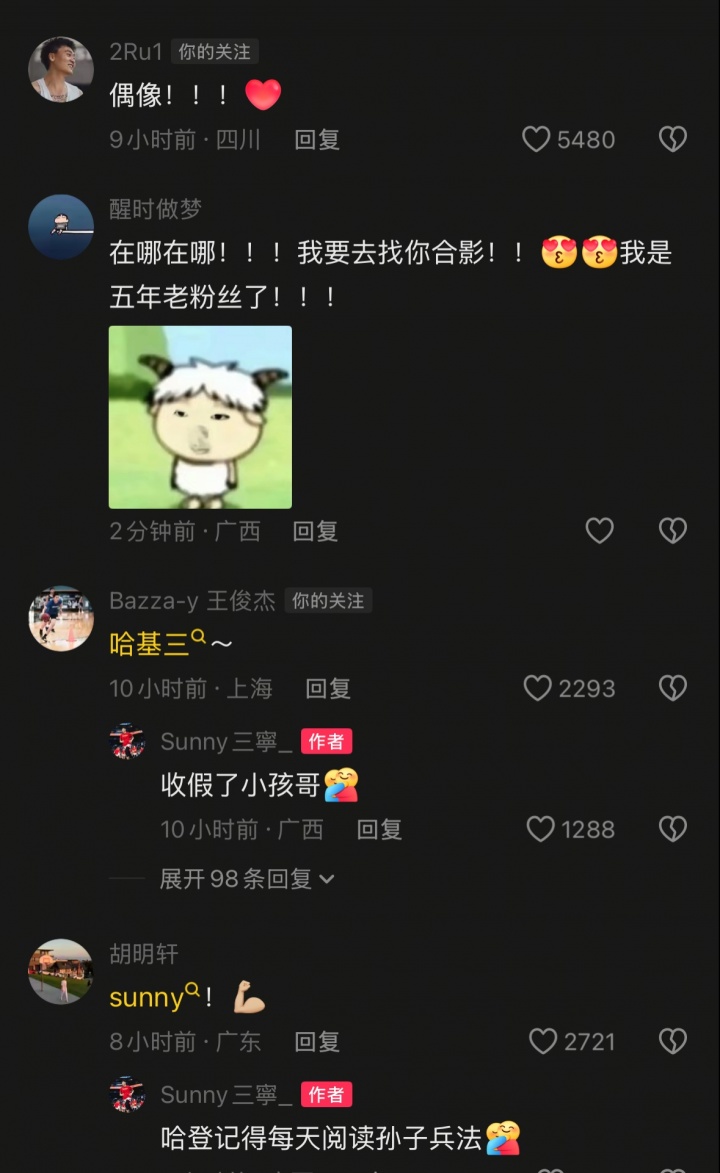Search the highlighted term sunny

[x=150, y=997]
